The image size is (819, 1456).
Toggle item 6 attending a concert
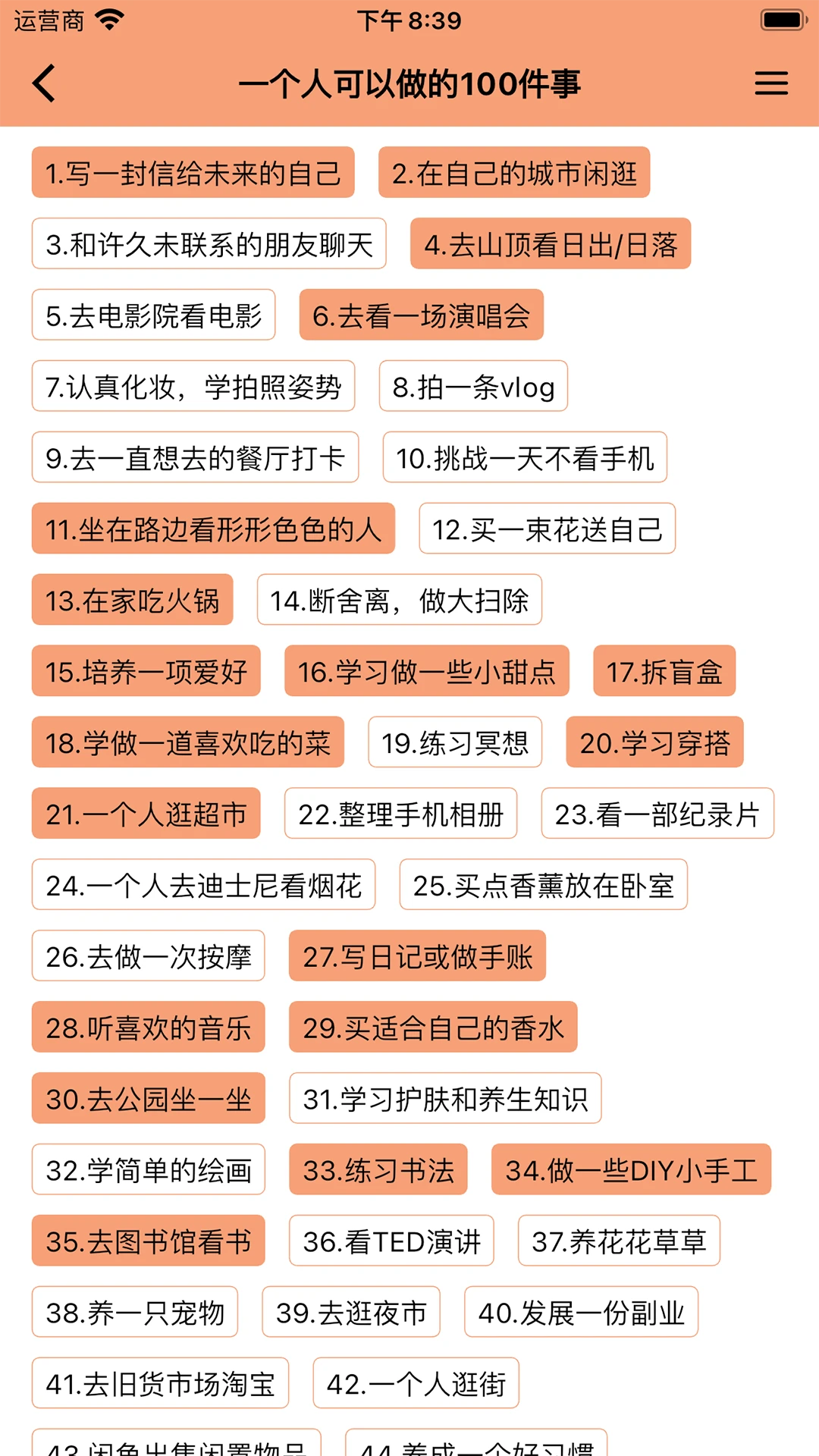pyautogui.click(x=422, y=315)
